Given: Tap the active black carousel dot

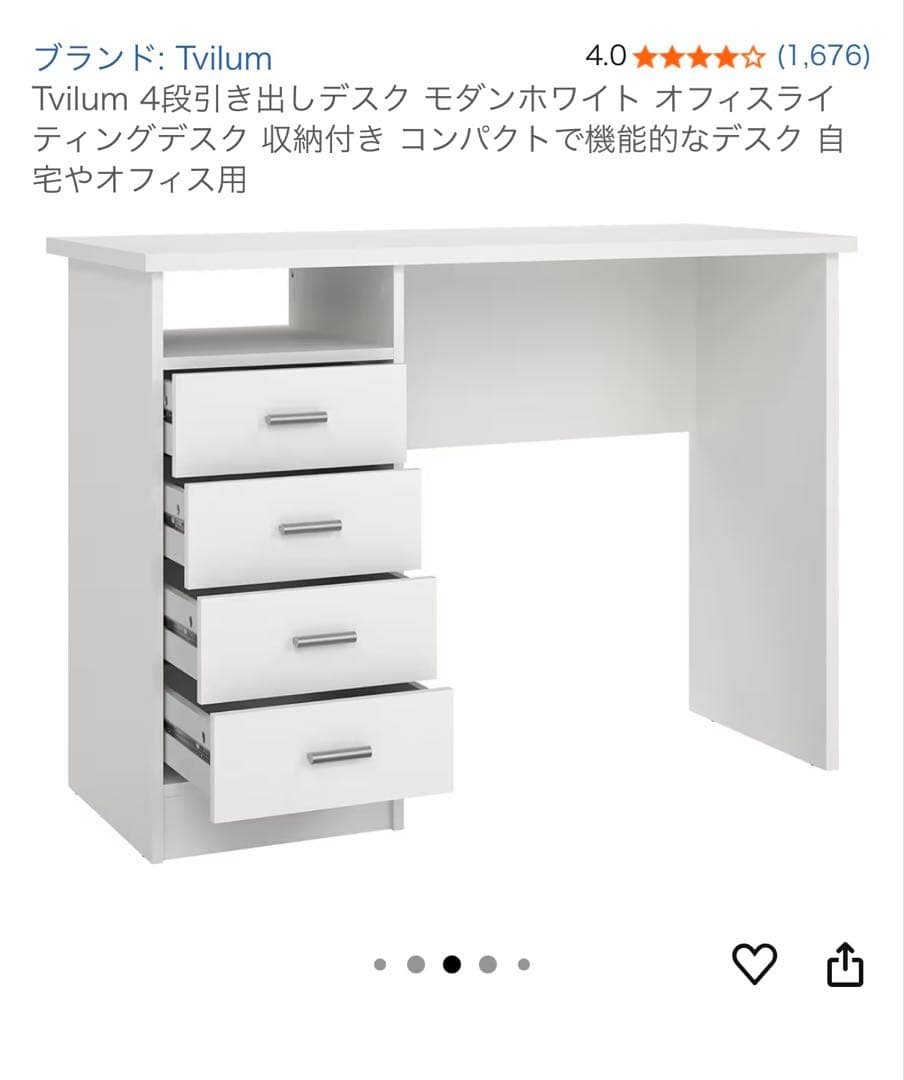Looking at the screenshot, I should pos(452,966).
